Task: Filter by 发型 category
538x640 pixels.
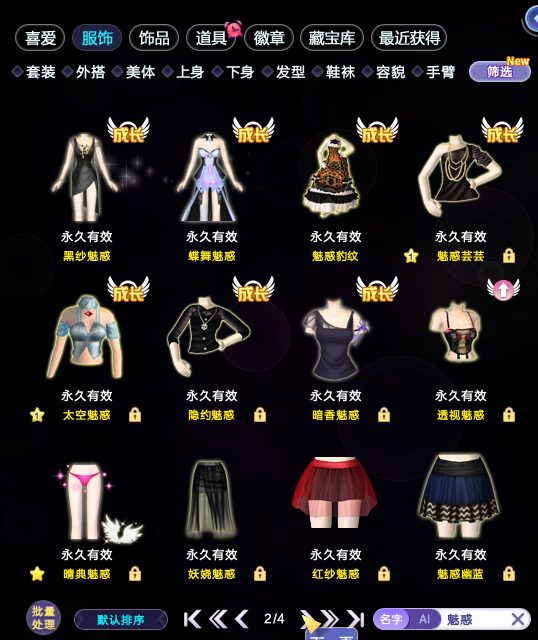Action: click(284, 72)
